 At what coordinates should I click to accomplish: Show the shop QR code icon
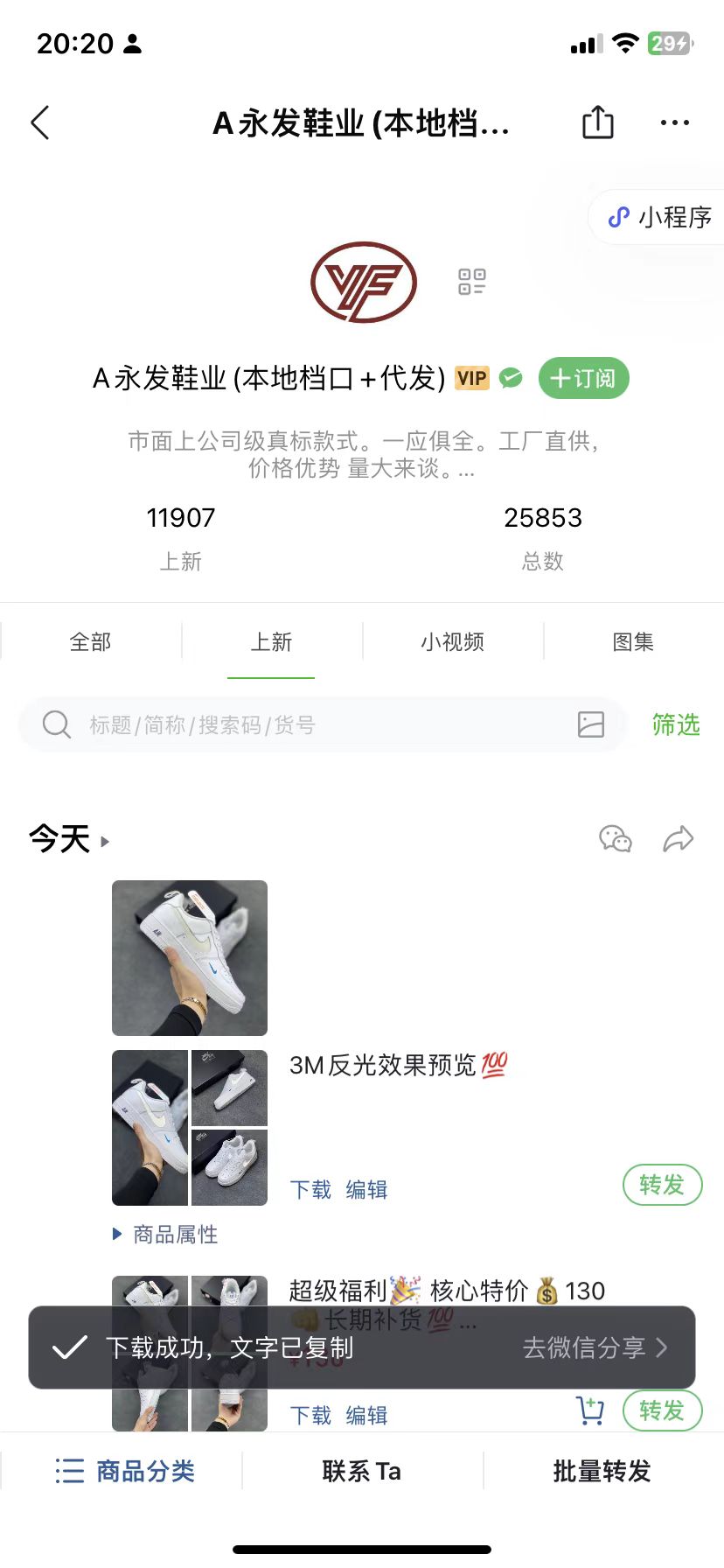472,282
